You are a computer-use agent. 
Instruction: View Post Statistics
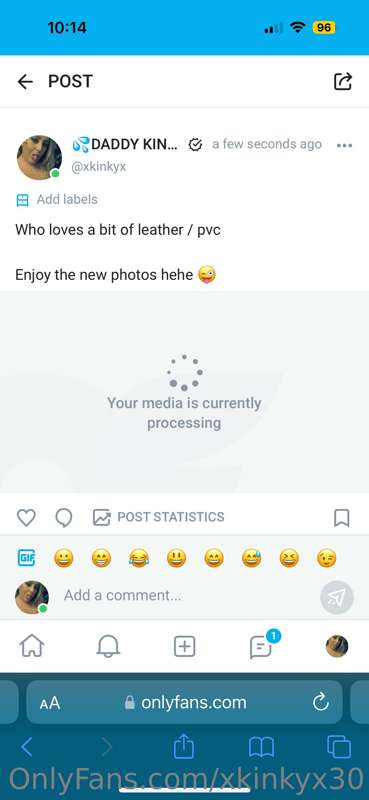tap(158, 517)
